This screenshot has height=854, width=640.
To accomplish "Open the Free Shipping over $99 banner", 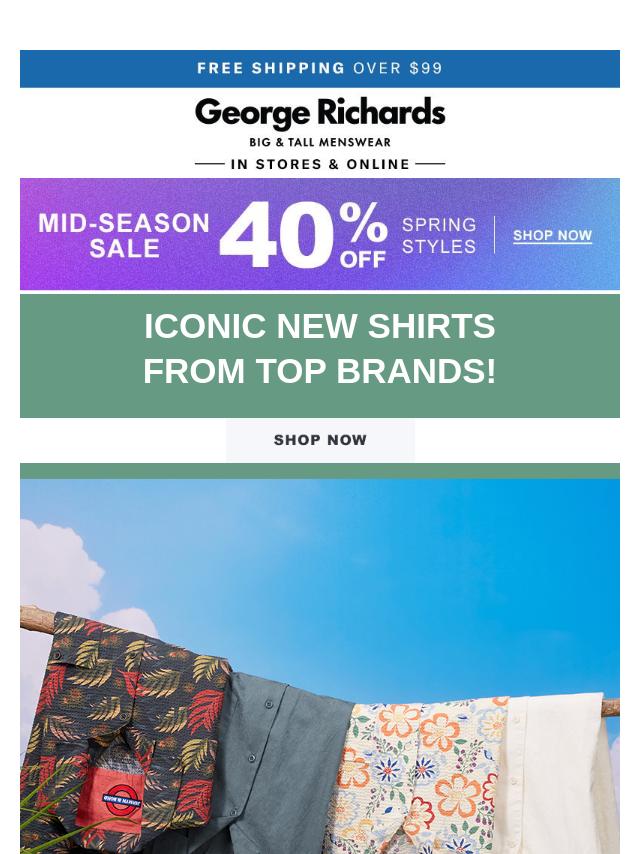I will pos(320,68).
